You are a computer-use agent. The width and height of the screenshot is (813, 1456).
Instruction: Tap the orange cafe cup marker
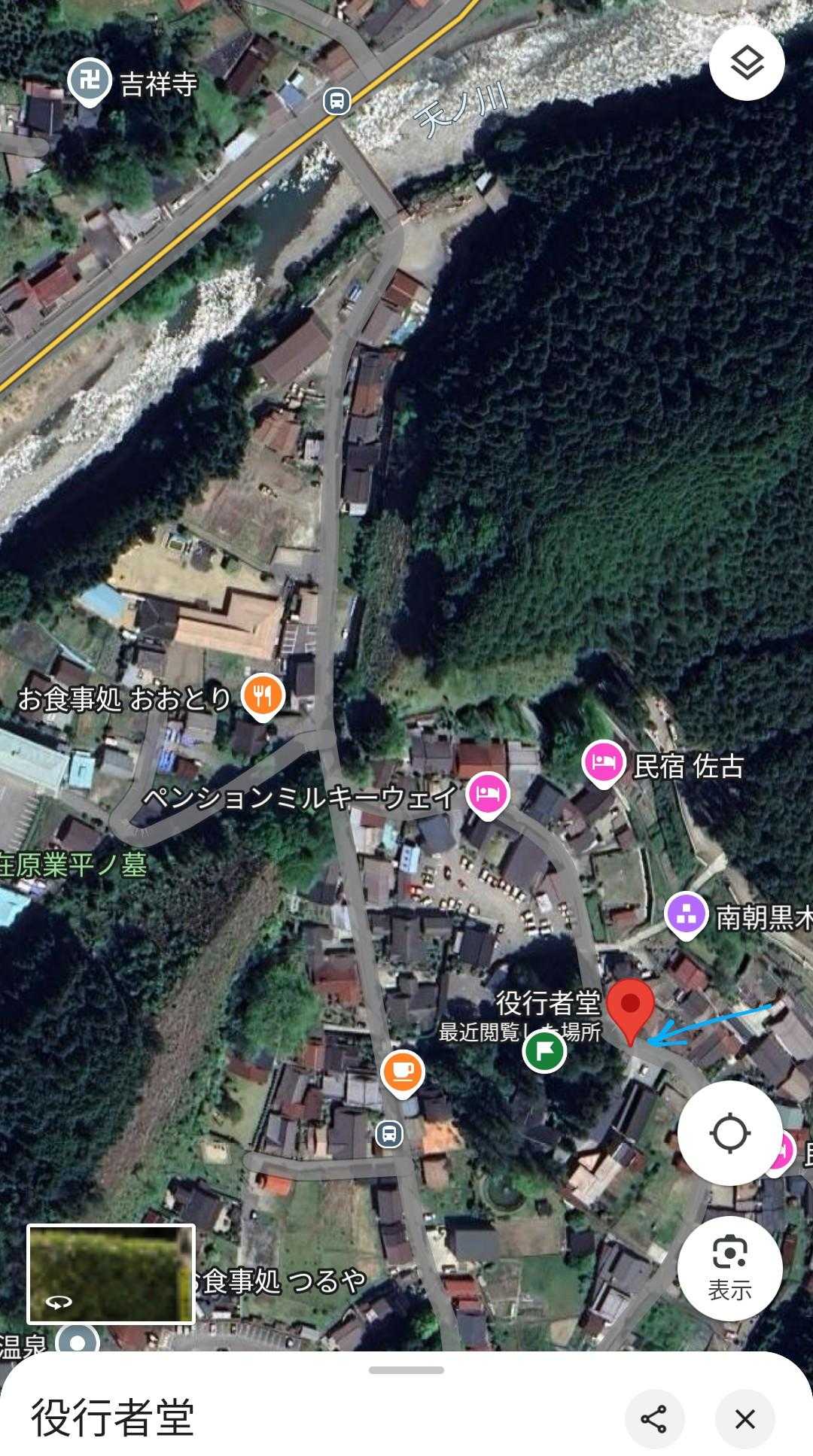click(403, 1071)
